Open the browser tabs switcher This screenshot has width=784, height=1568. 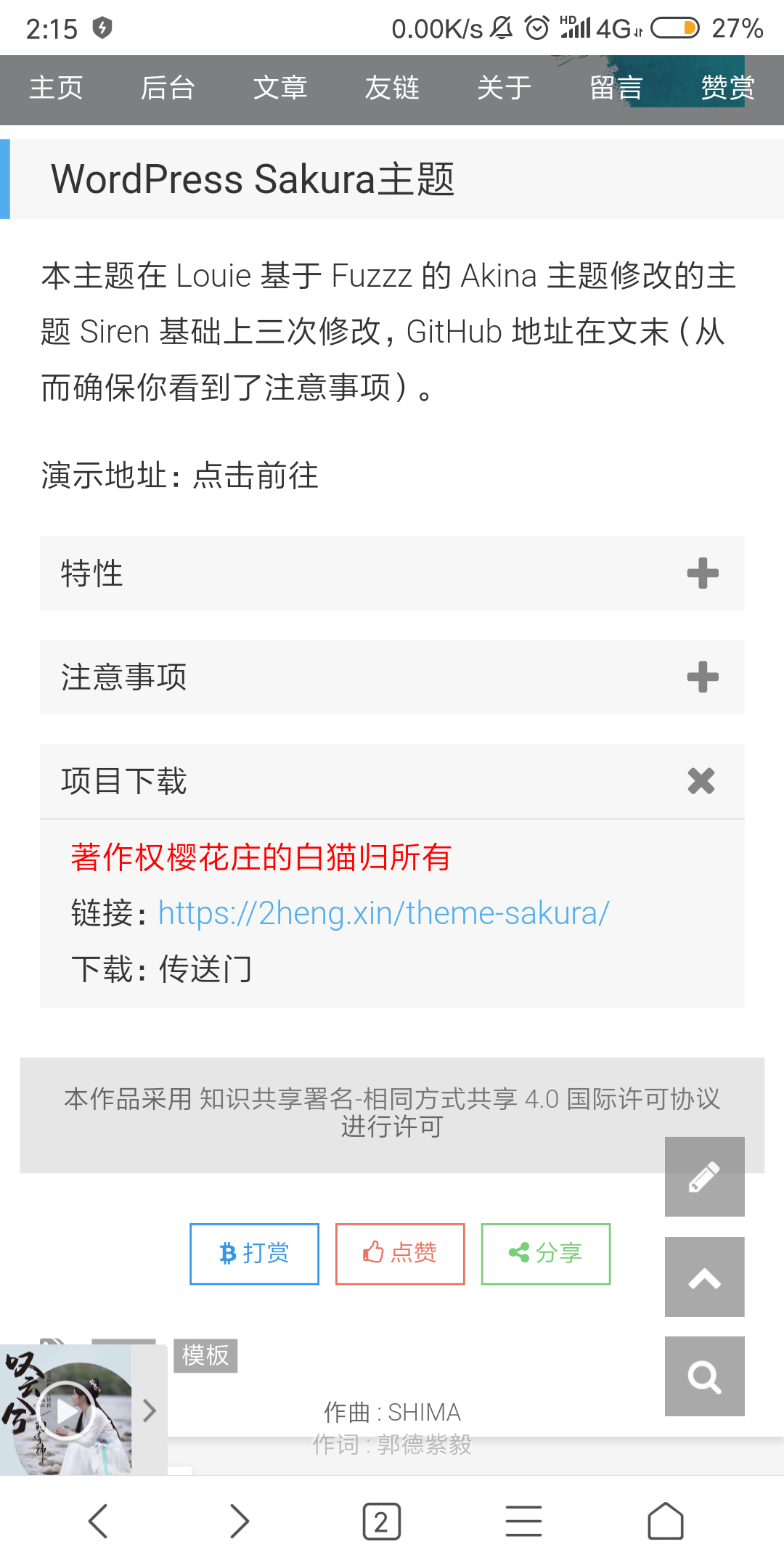[x=381, y=1522]
